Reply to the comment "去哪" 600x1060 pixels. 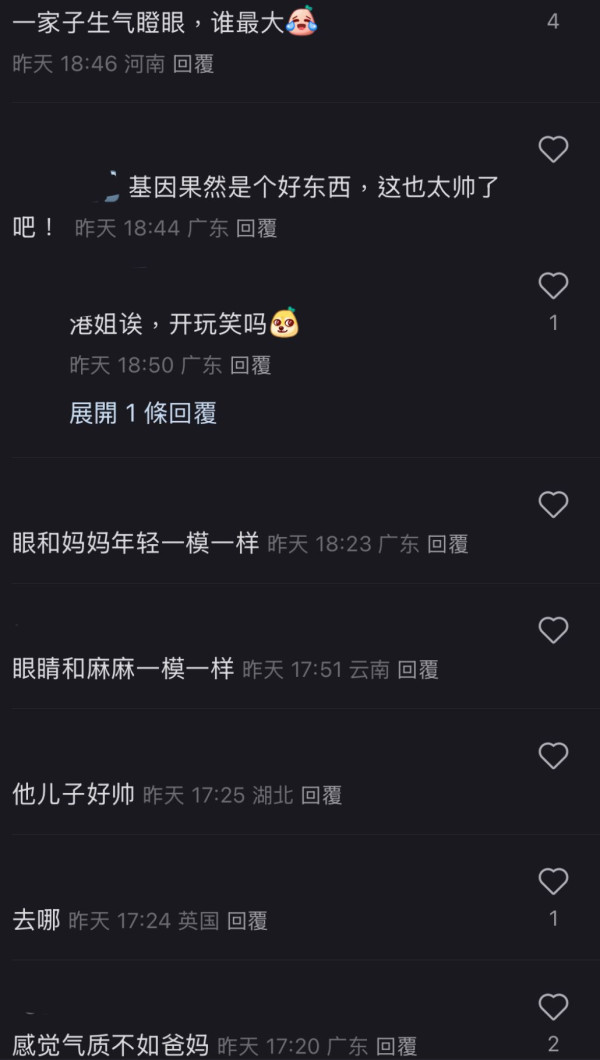click(x=247, y=921)
